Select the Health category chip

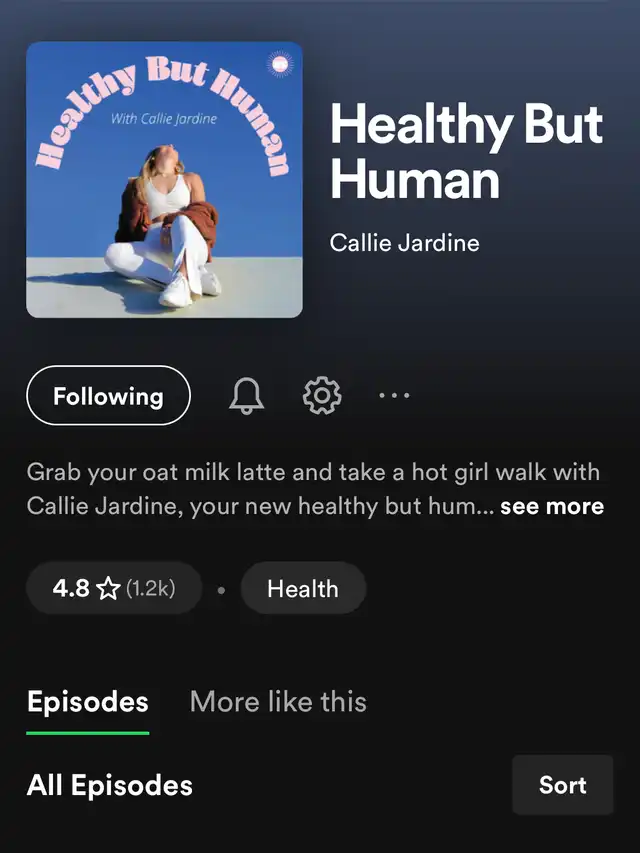click(x=303, y=588)
